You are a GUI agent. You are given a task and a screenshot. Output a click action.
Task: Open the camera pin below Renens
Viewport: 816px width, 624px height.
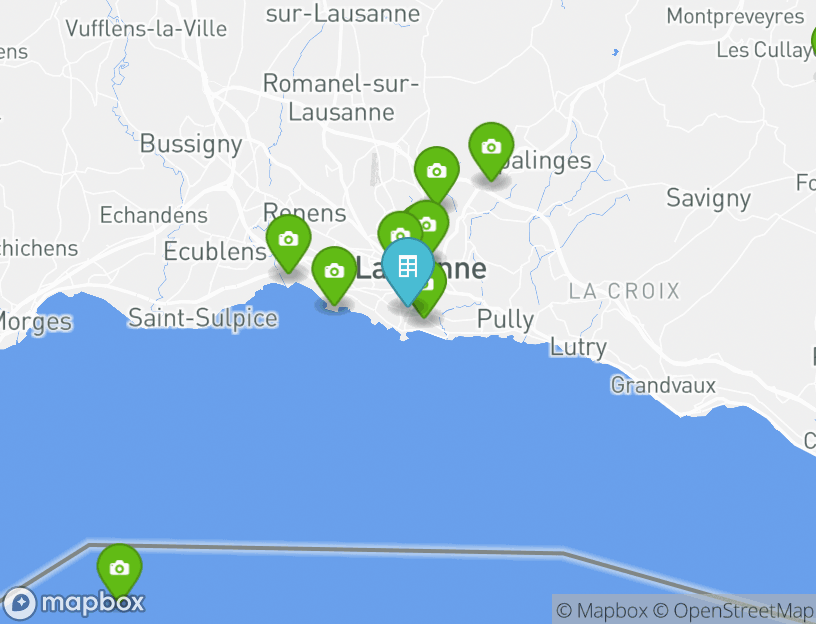coord(288,240)
